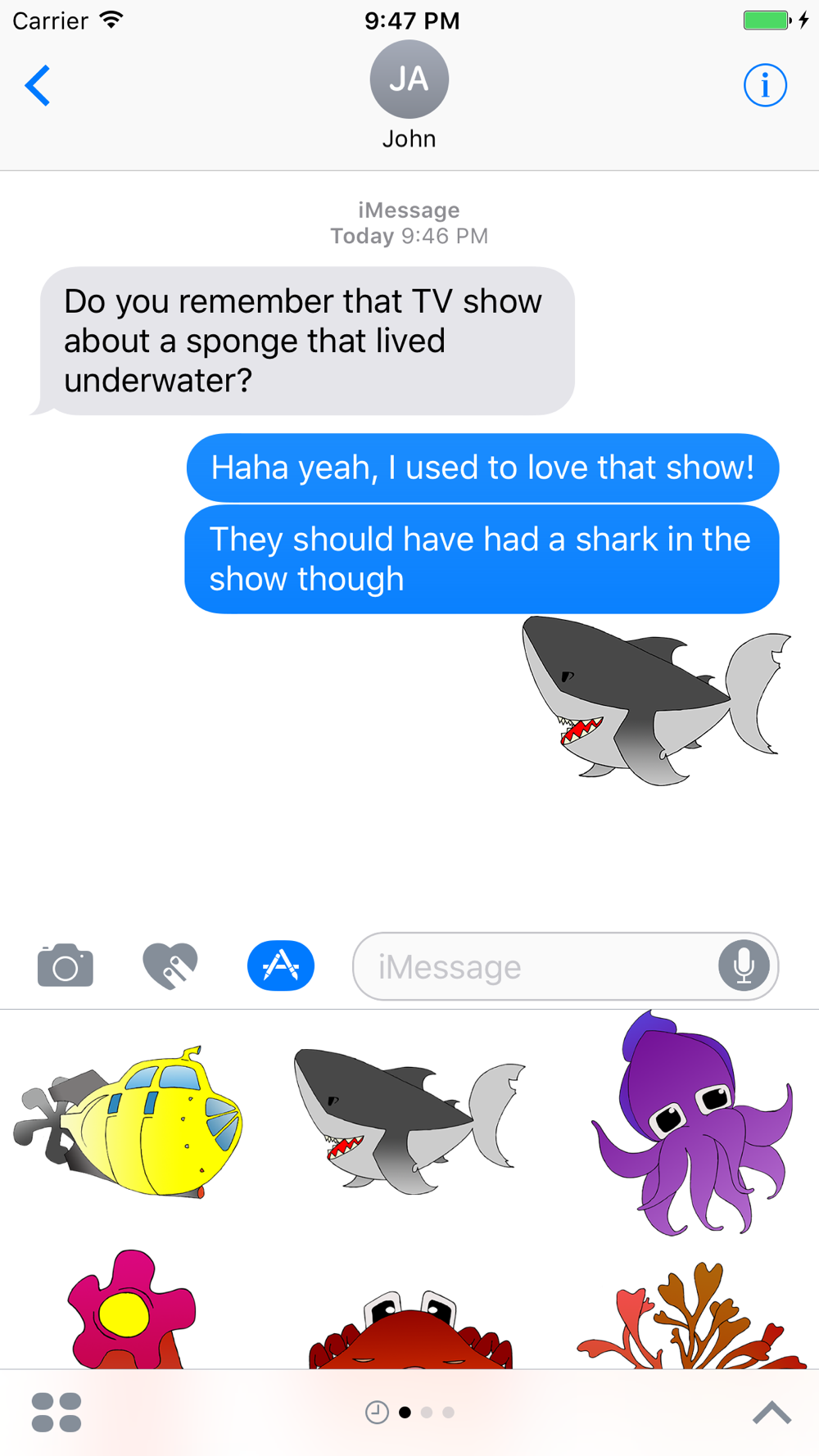Tap John's JA contact avatar
Image resolution: width=819 pixels, height=1456 pixels.
pyautogui.click(x=409, y=79)
